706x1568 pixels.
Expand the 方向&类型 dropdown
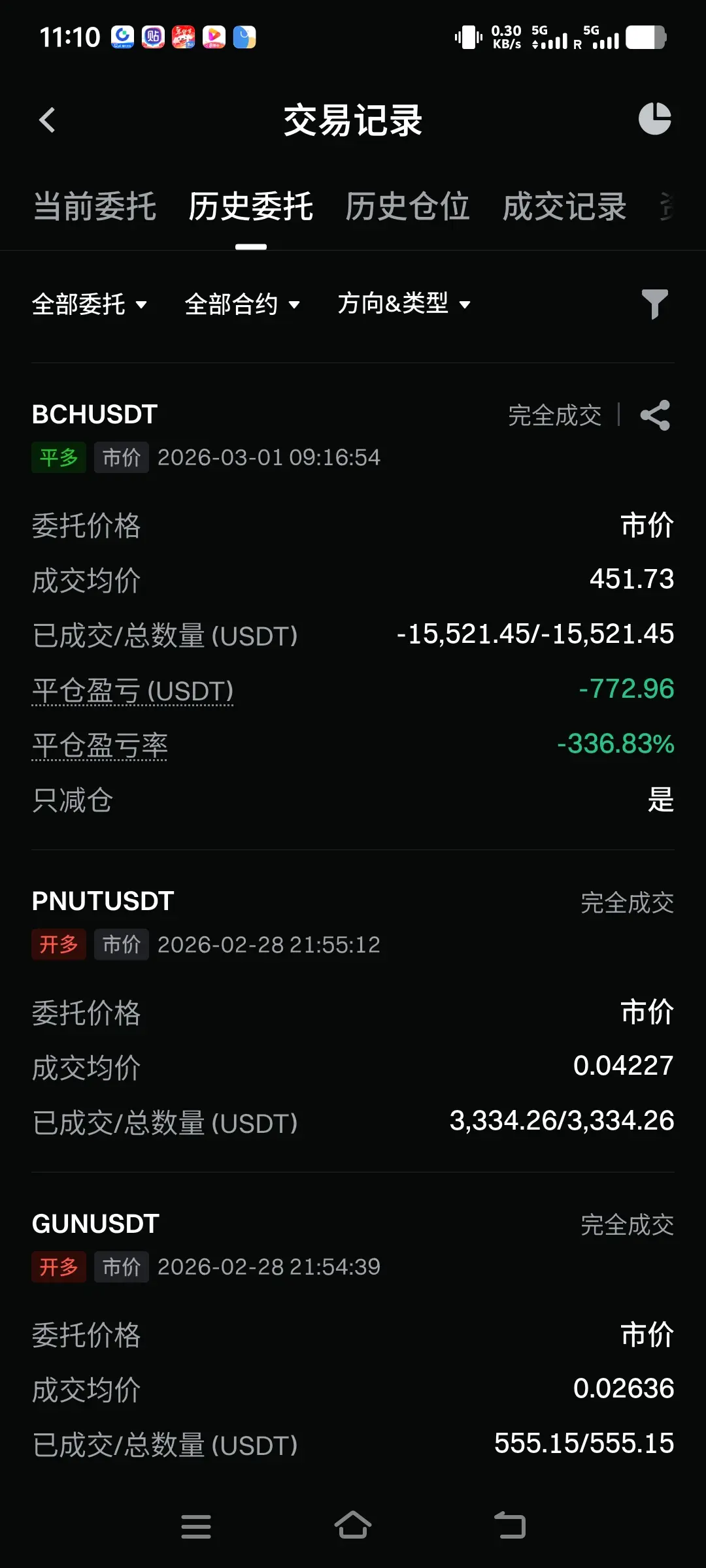pyautogui.click(x=404, y=304)
